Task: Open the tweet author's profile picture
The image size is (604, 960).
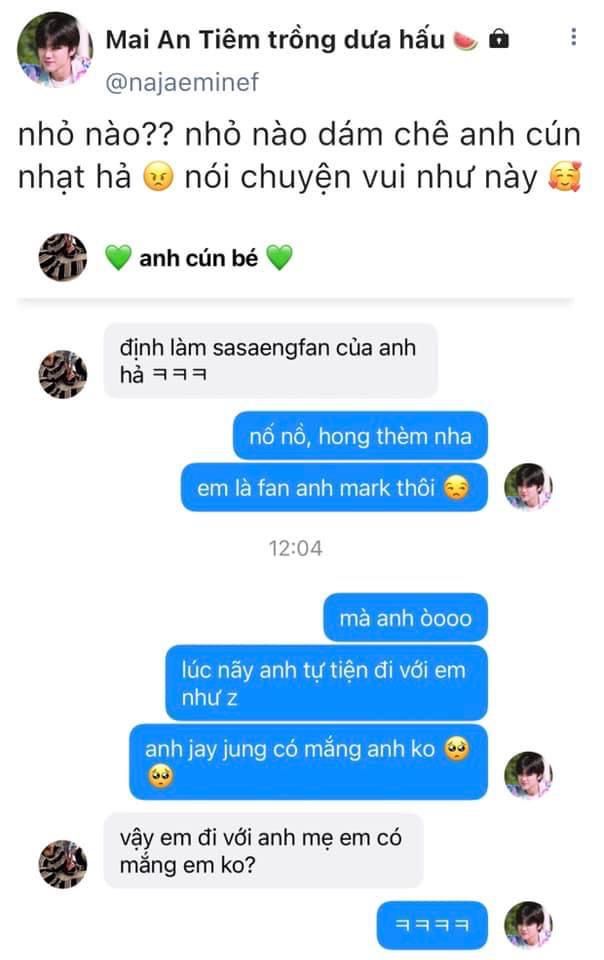Action: click(x=54, y=50)
